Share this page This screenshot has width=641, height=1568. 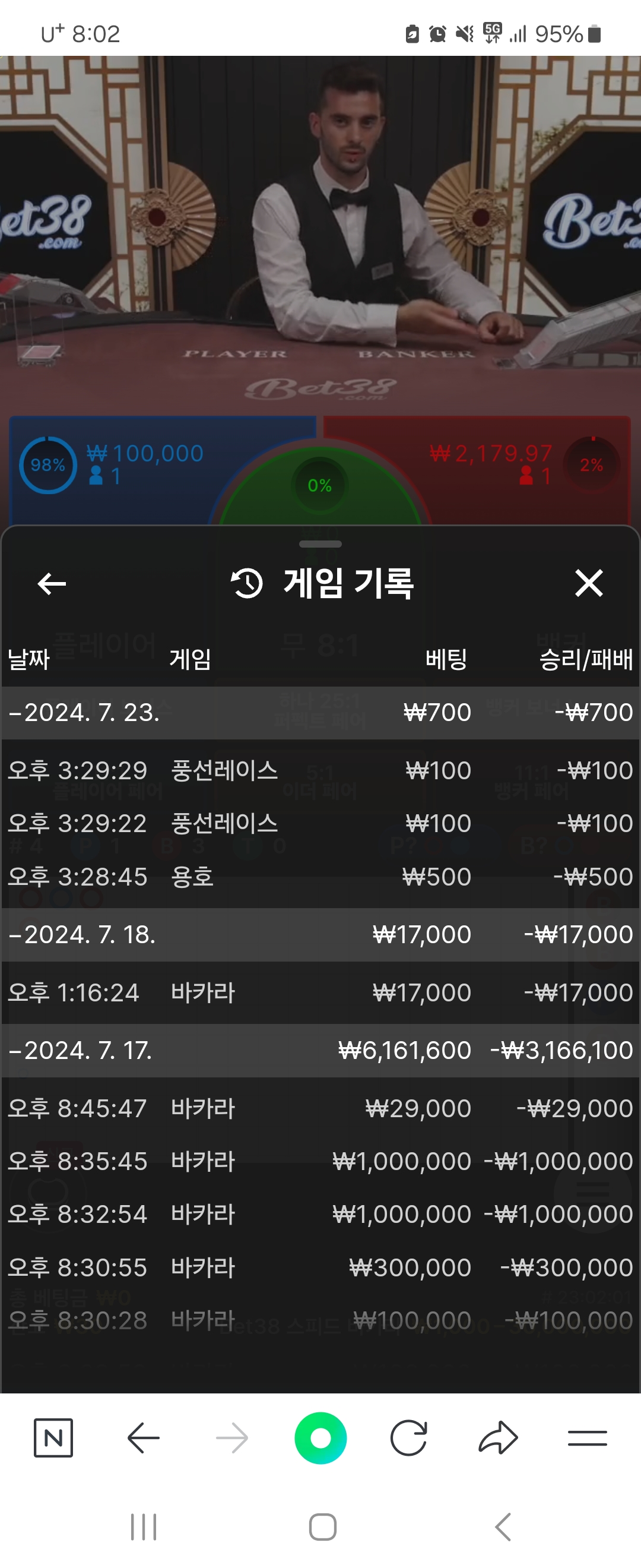click(x=498, y=1438)
